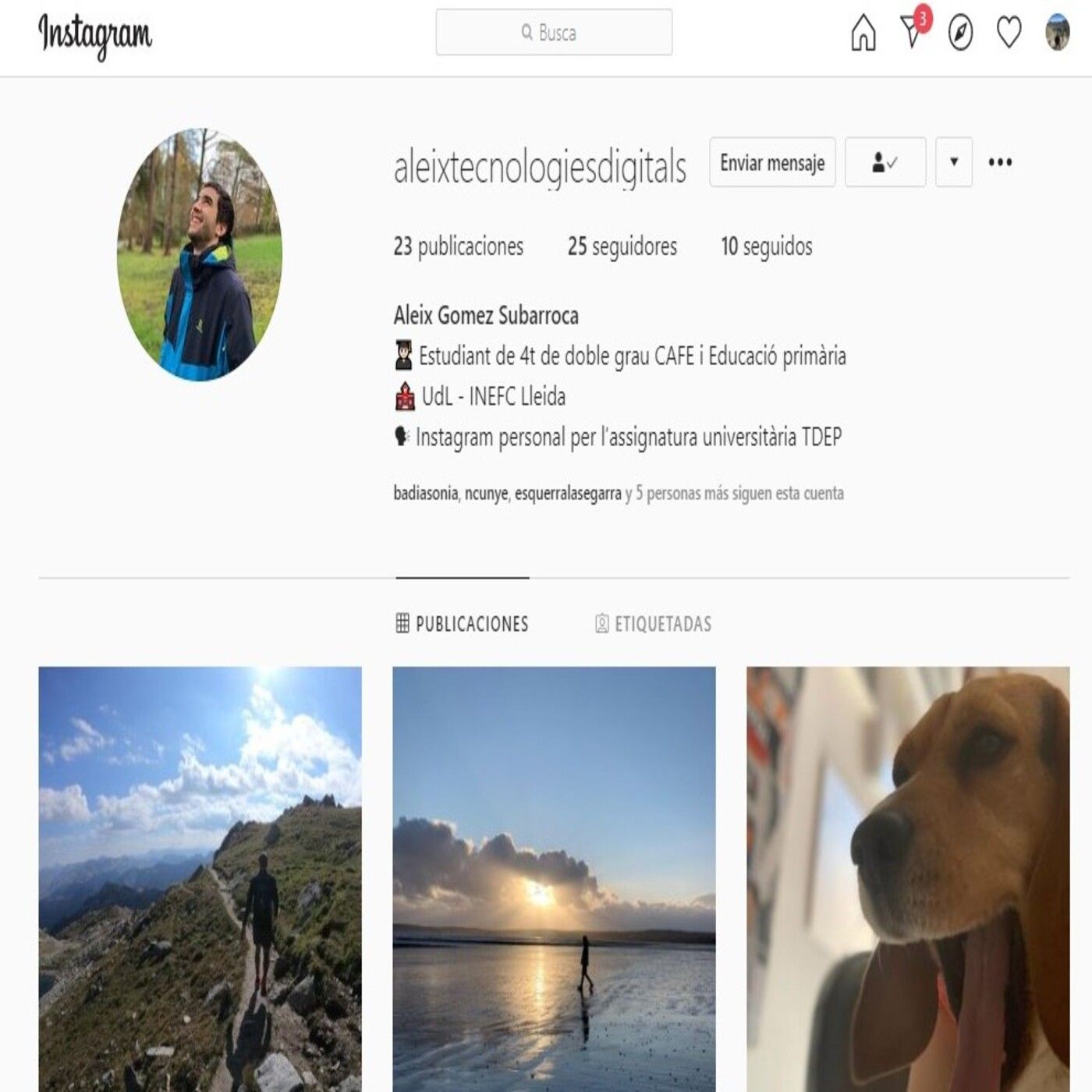Open the beach sunset post
The width and height of the screenshot is (1092, 1092).
(x=554, y=877)
